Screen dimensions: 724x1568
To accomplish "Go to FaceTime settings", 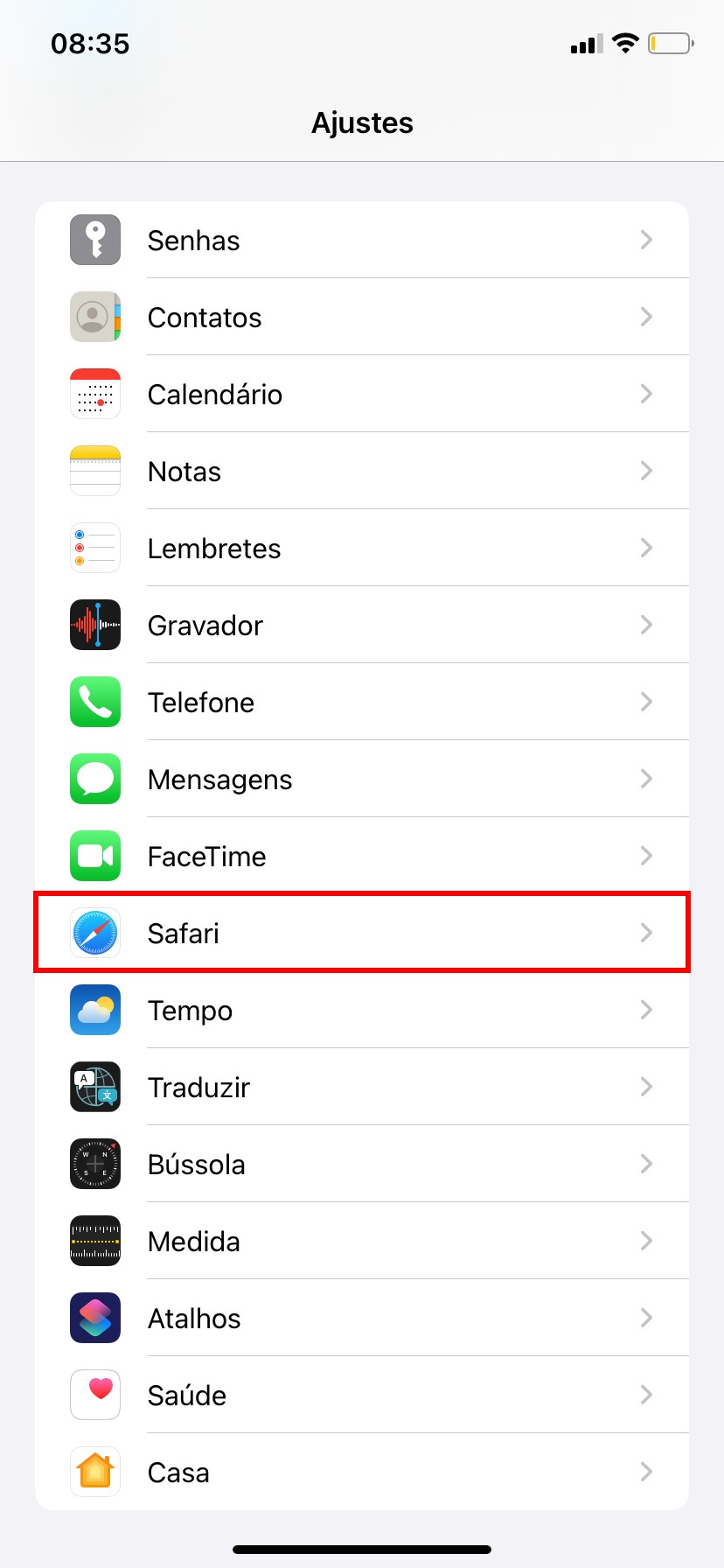I will pyautogui.click(x=362, y=857).
